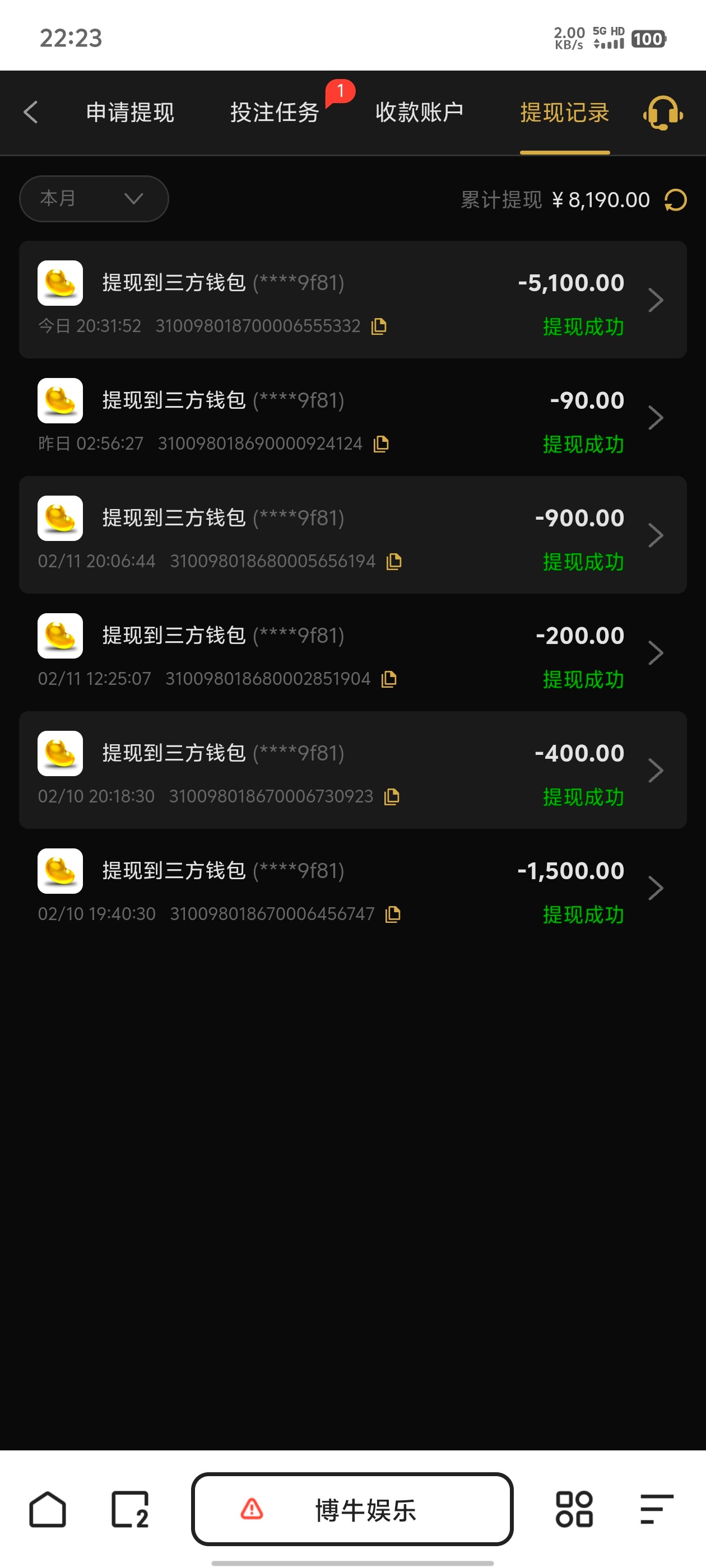
Task: Select the 提现记录 tab
Action: pyautogui.click(x=564, y=113)
